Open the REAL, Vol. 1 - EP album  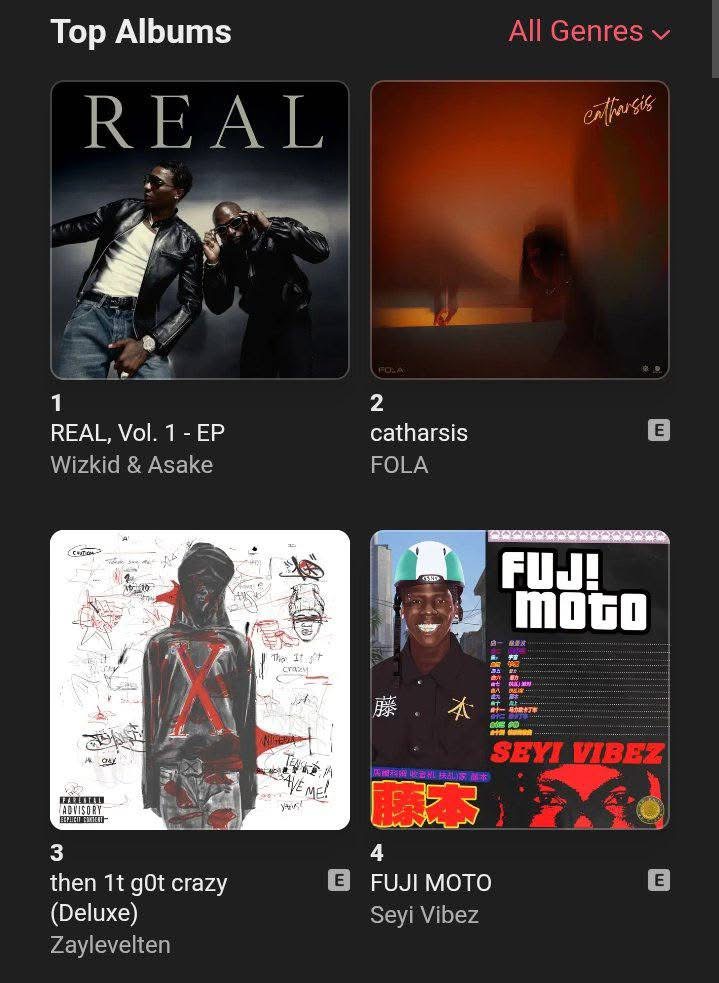[200, 230]
